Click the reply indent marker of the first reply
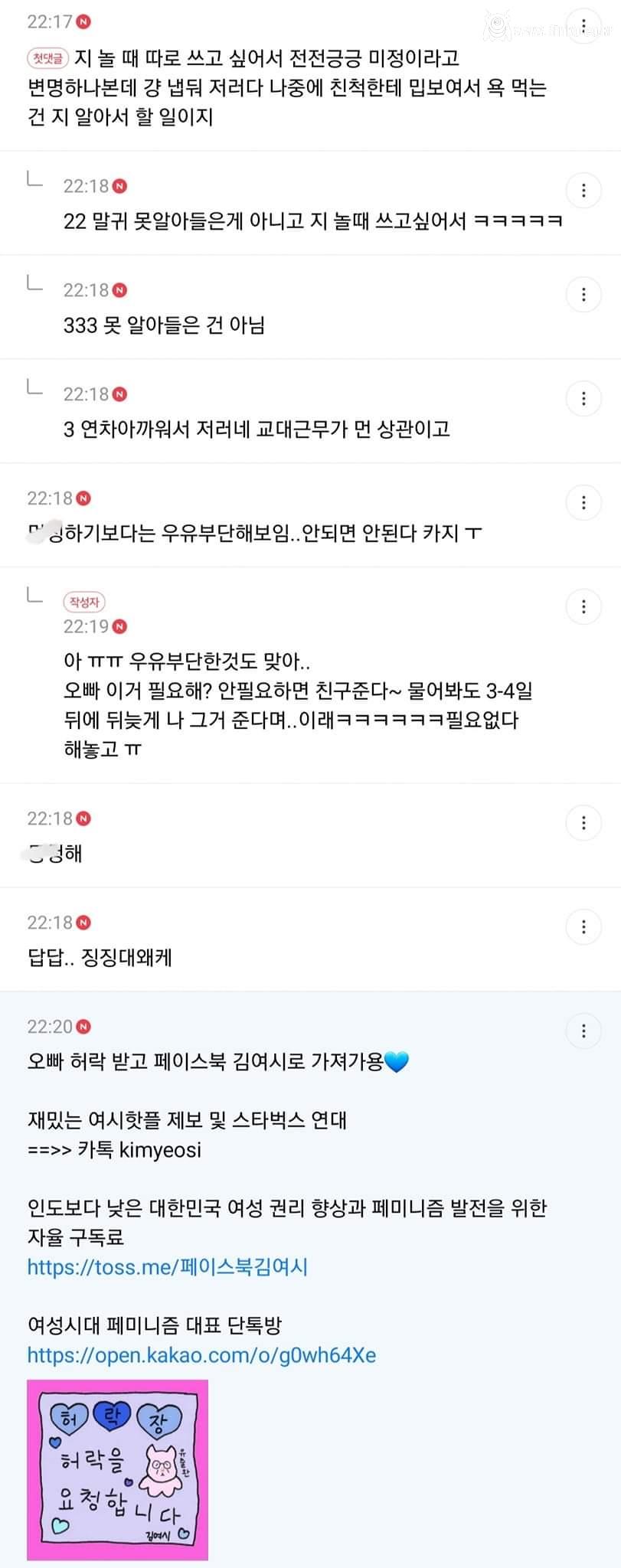621x1568 pixels. click(x=33, y=181)
